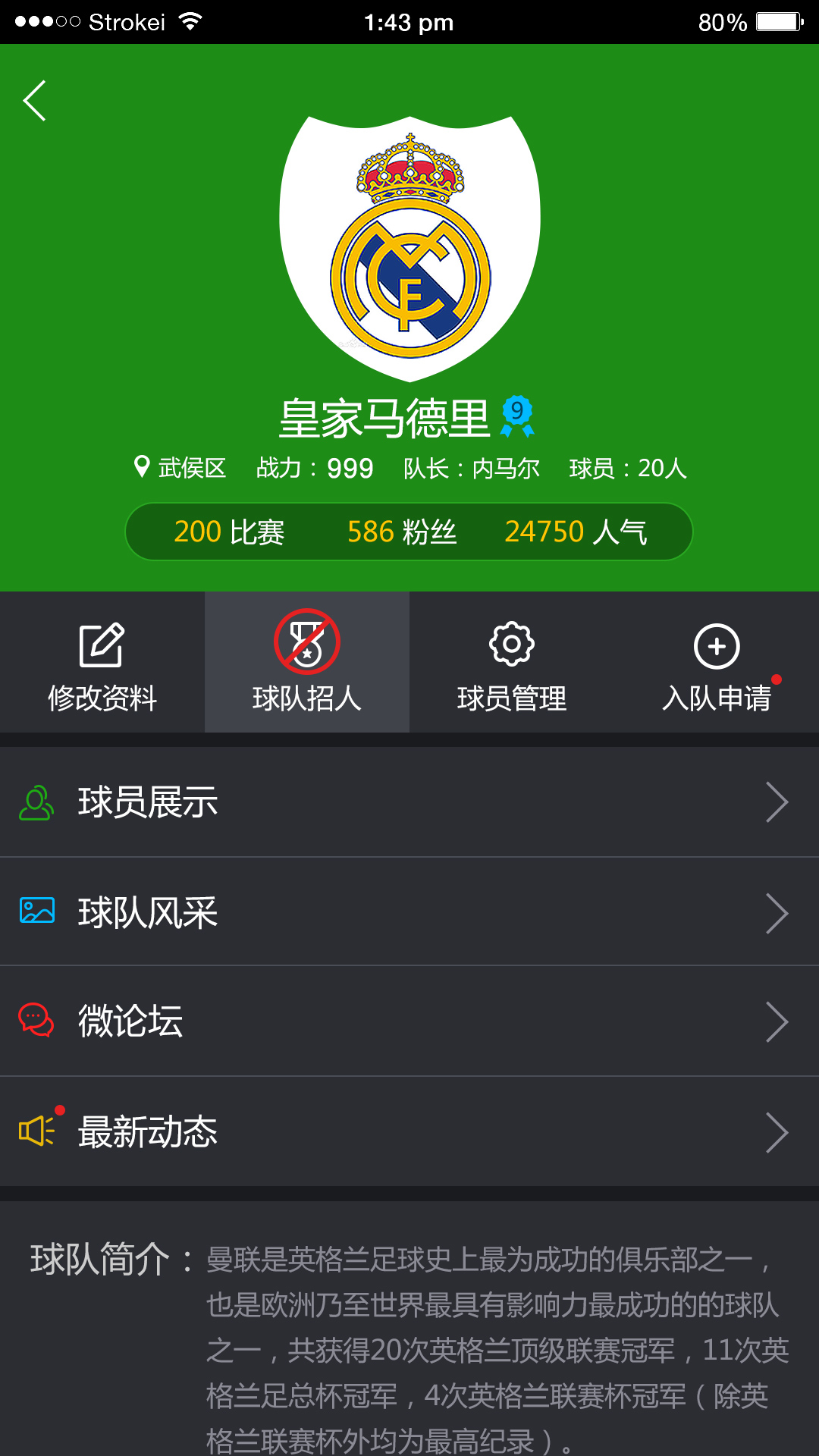Open 球员管理 player management
Screen dimensions: 819x1456
[512, 664]
